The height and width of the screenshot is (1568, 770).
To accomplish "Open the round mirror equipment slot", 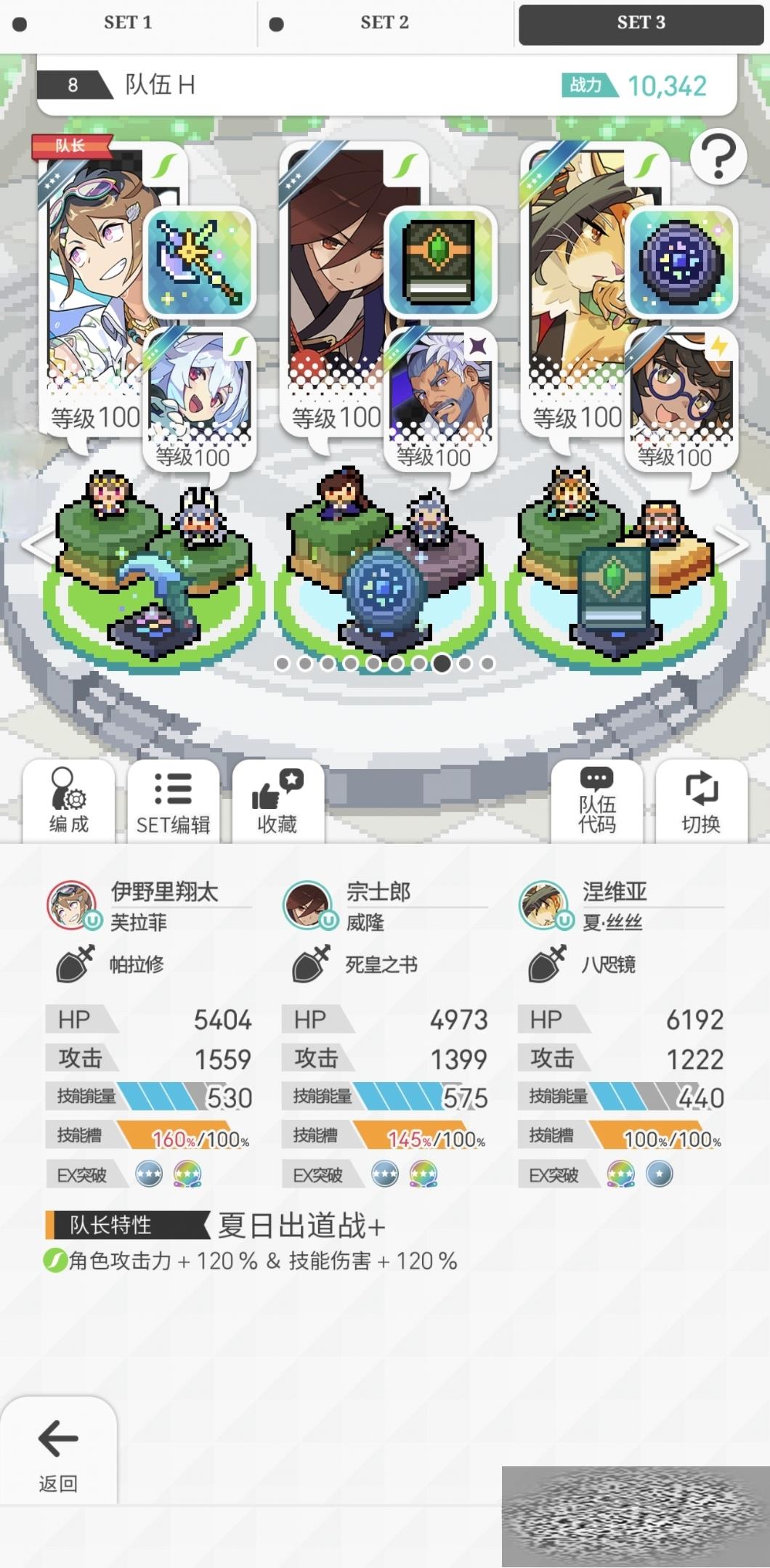I will pos(681,263).
